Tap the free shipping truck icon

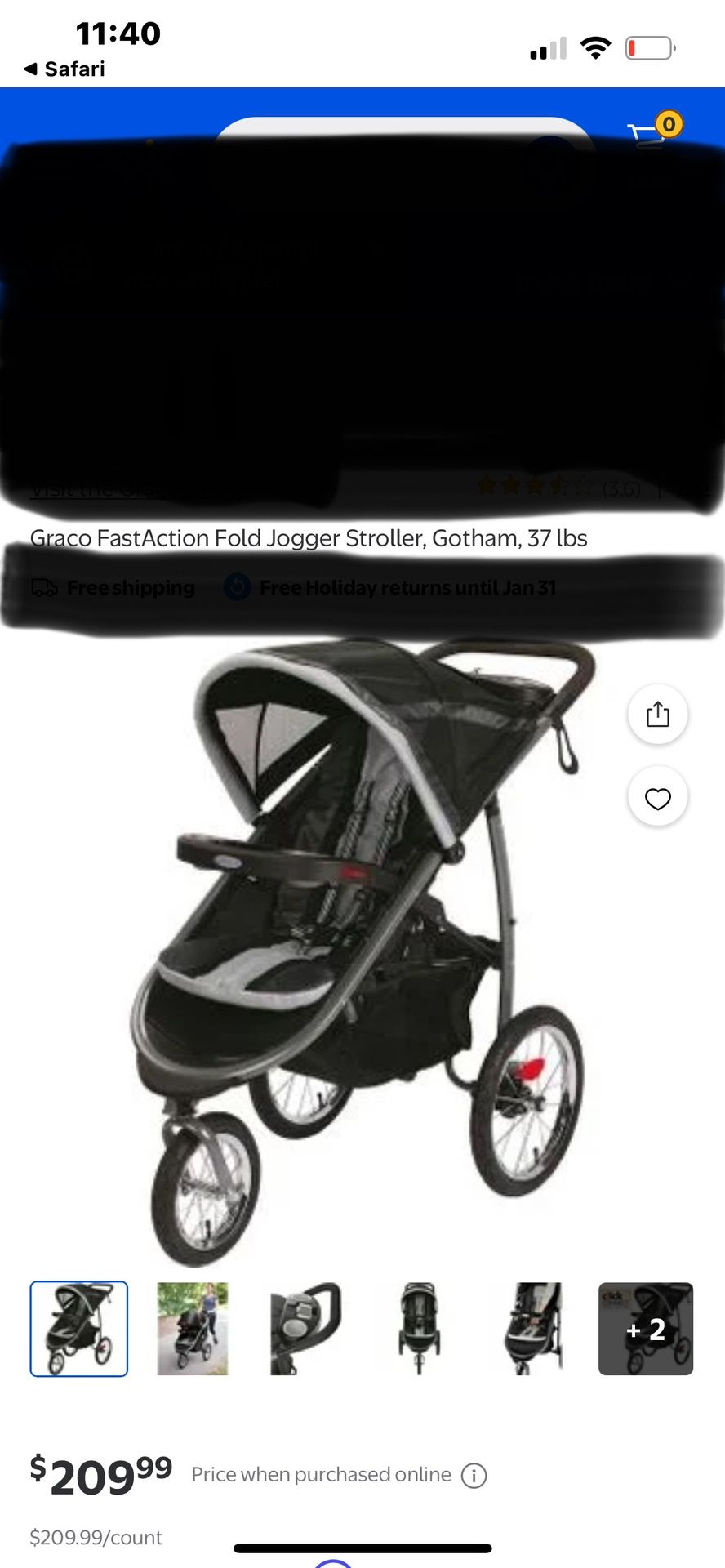click(45, 586)
